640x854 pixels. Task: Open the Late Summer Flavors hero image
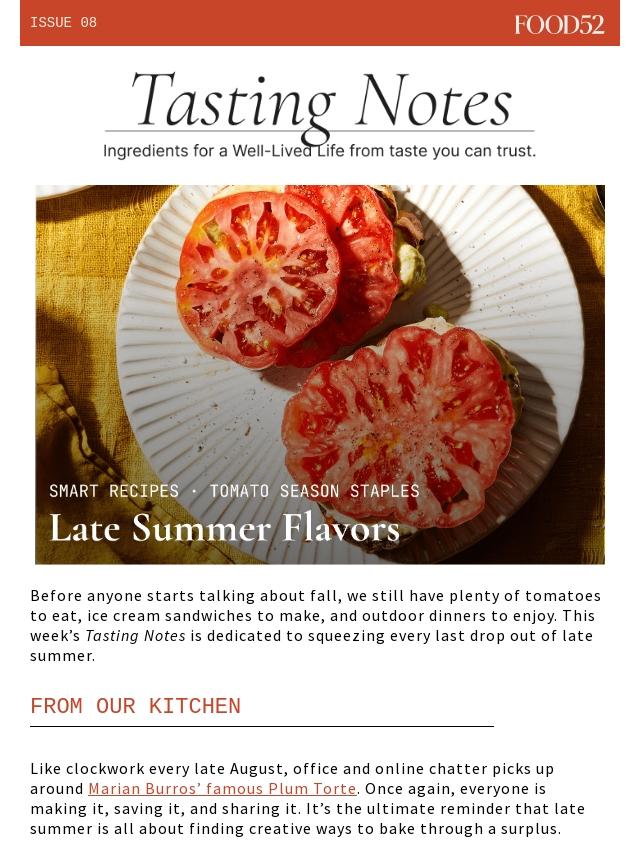[x=320, y=375]
